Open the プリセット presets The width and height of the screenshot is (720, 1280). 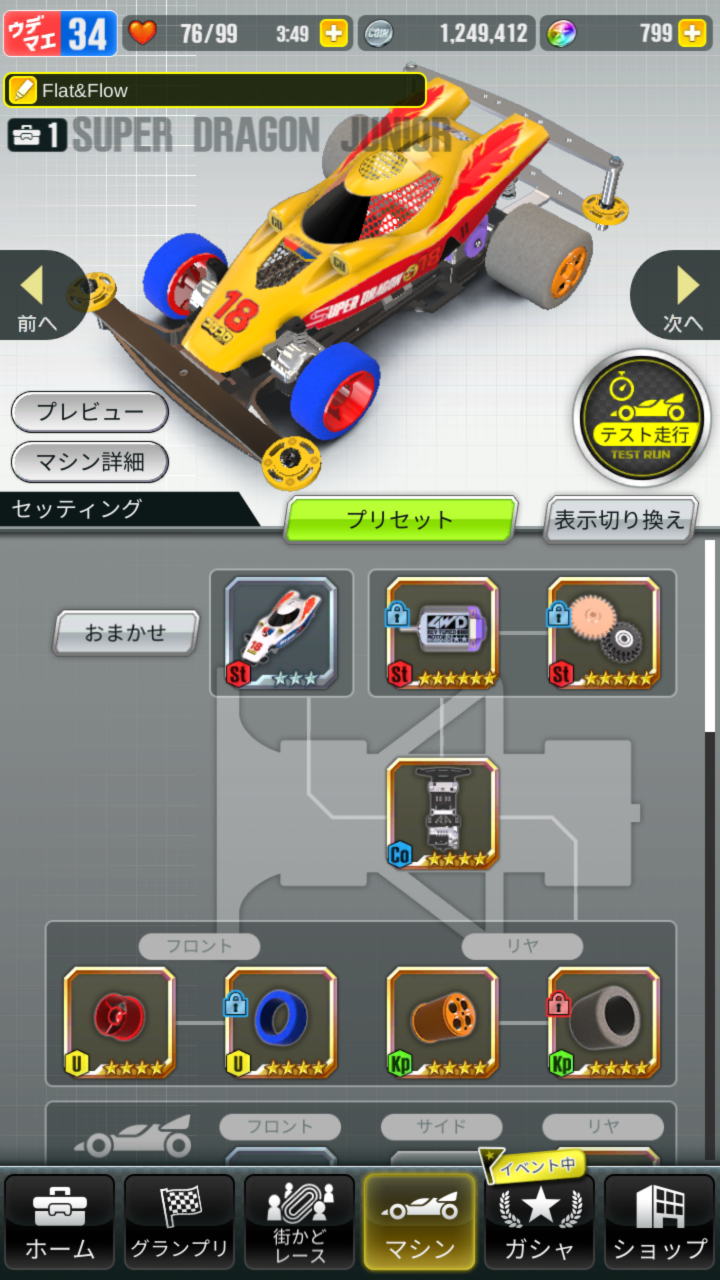(401, 519)
